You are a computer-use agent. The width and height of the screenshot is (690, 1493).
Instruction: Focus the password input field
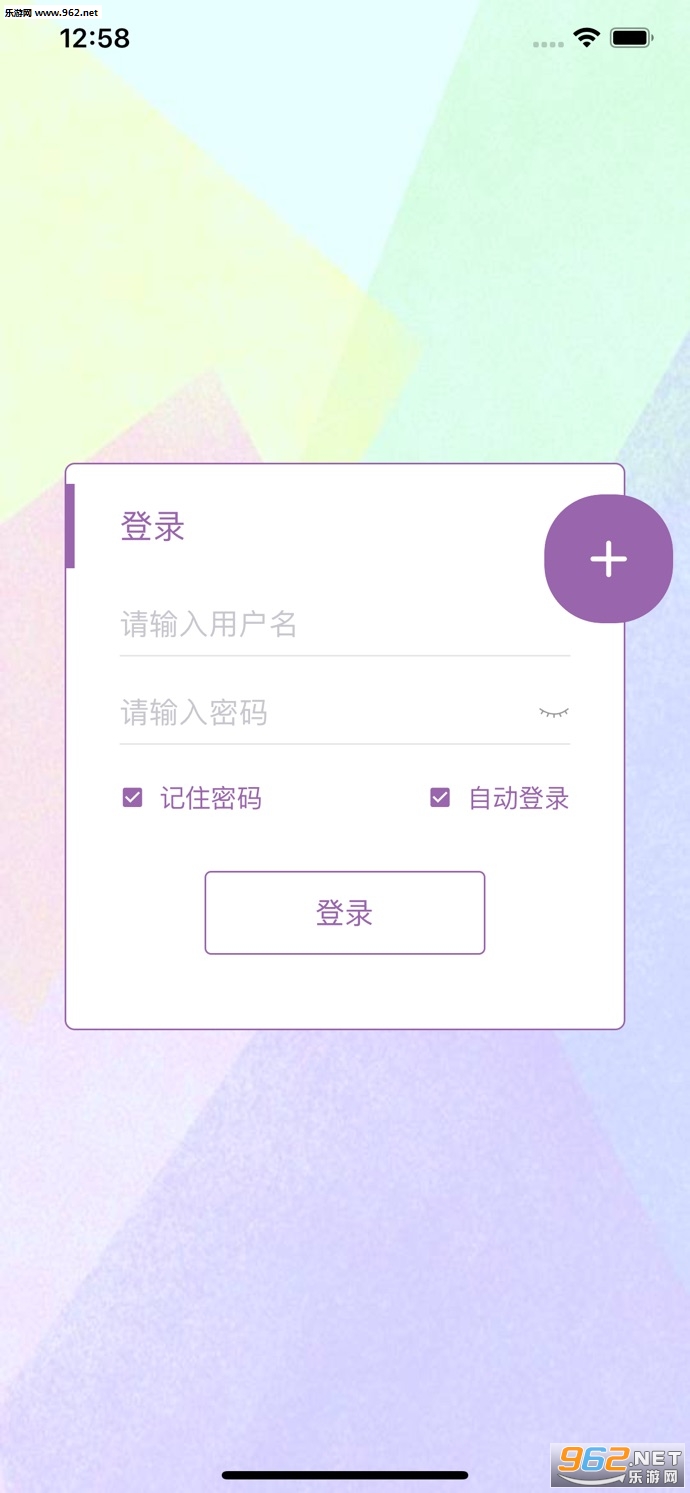click(320, 713)
